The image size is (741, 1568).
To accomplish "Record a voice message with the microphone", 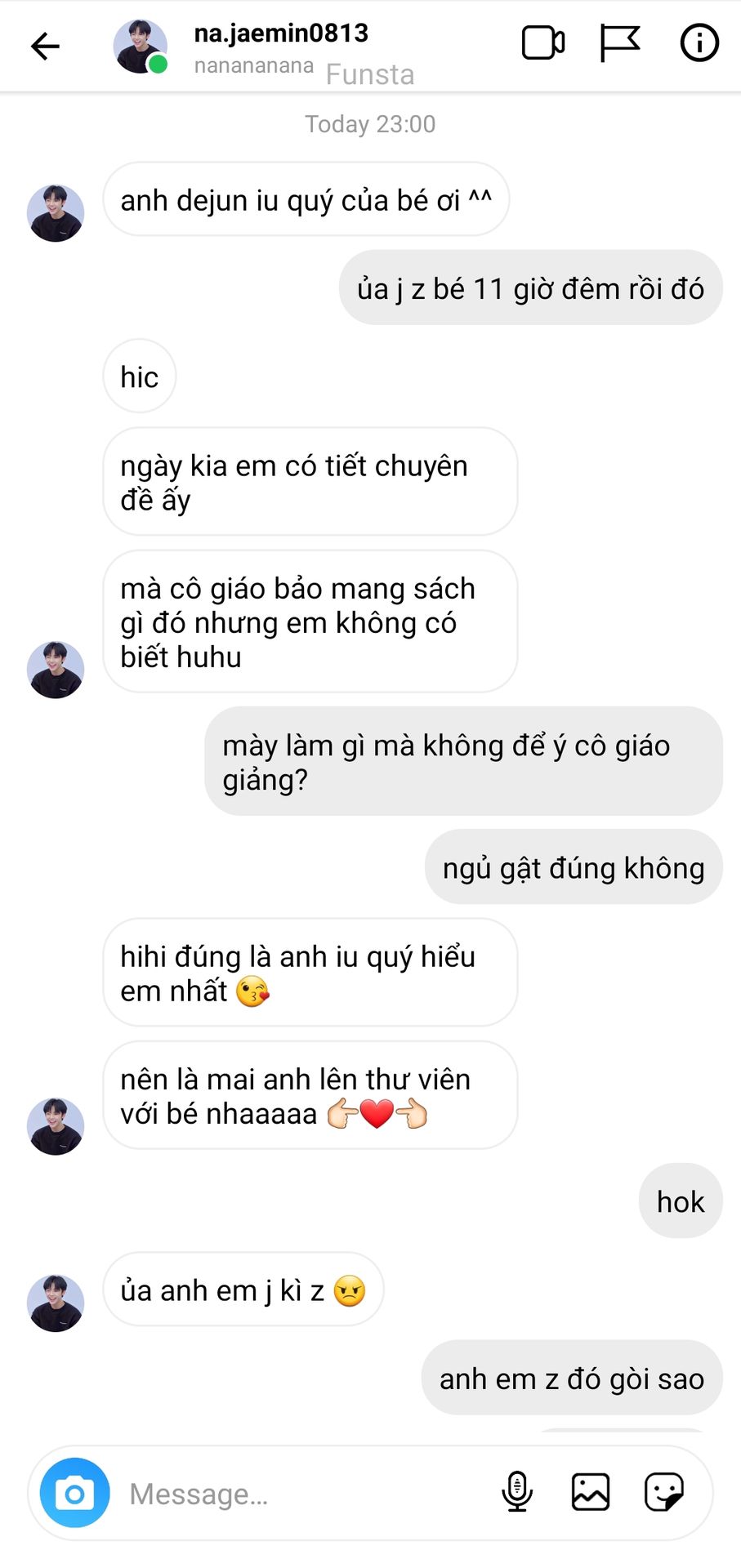I will pos(517,1492).
